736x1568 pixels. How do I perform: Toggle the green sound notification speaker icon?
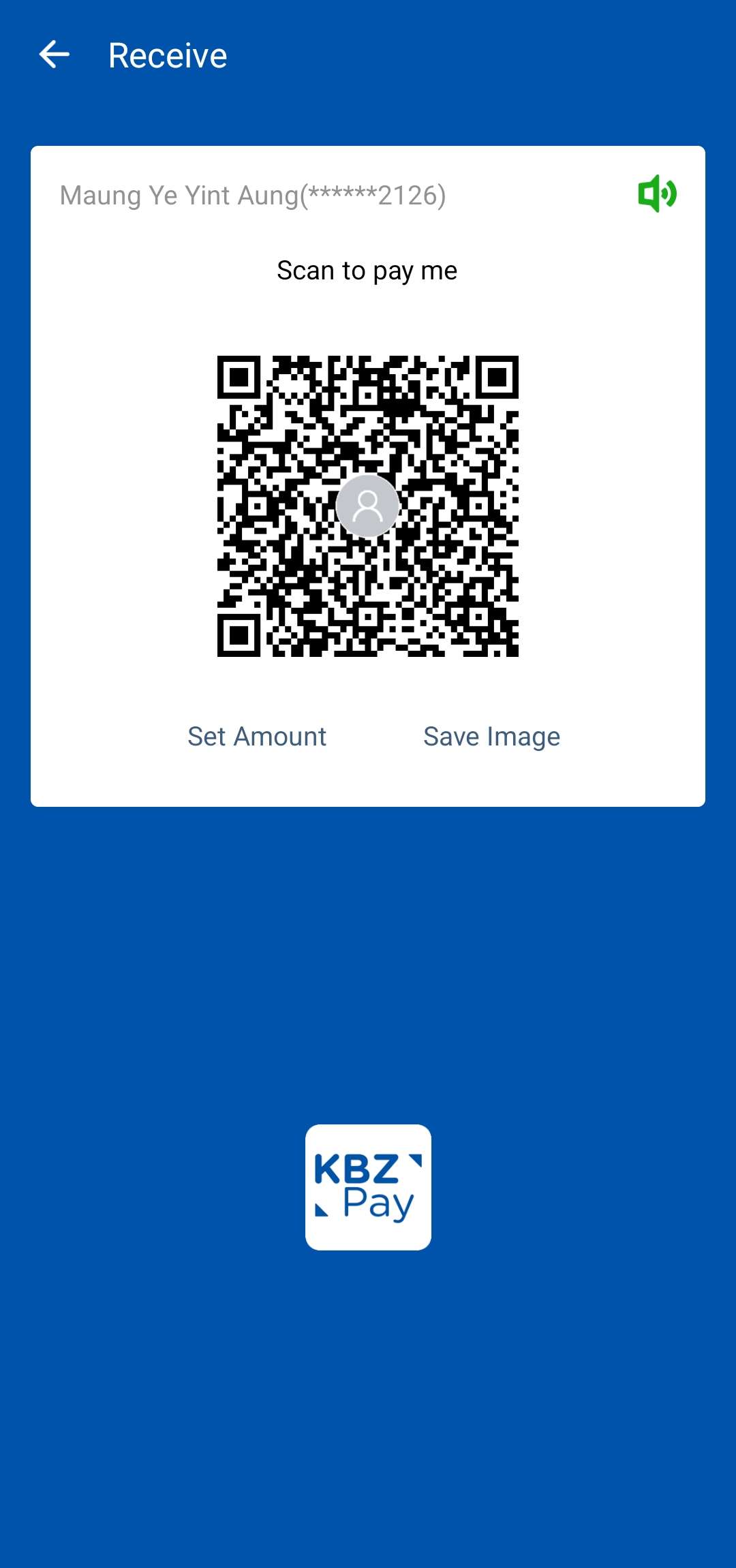(657, 194)
